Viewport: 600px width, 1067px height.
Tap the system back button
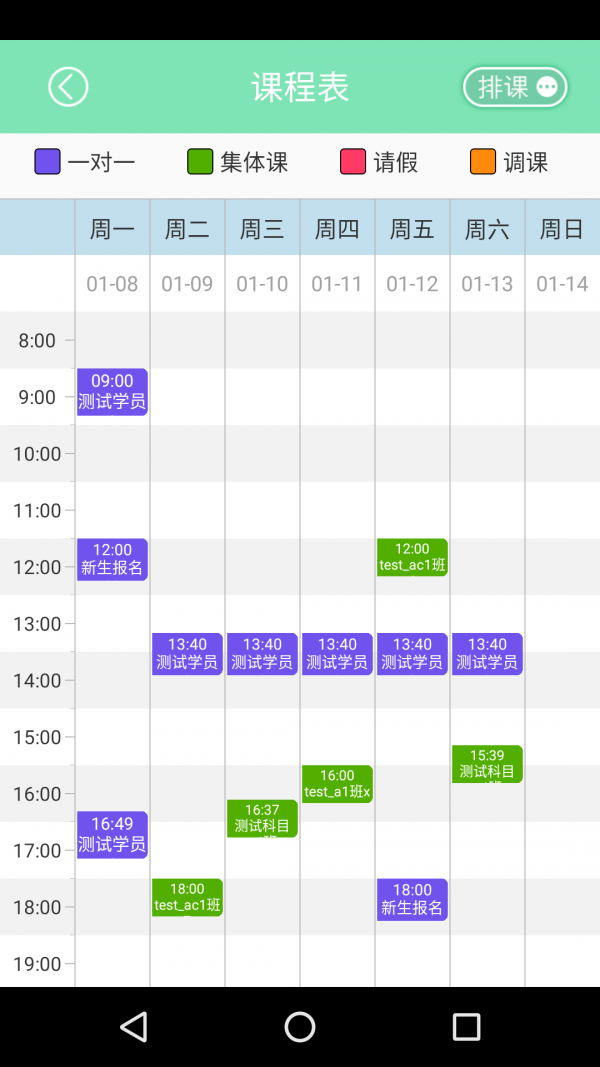pos(133,1027)
